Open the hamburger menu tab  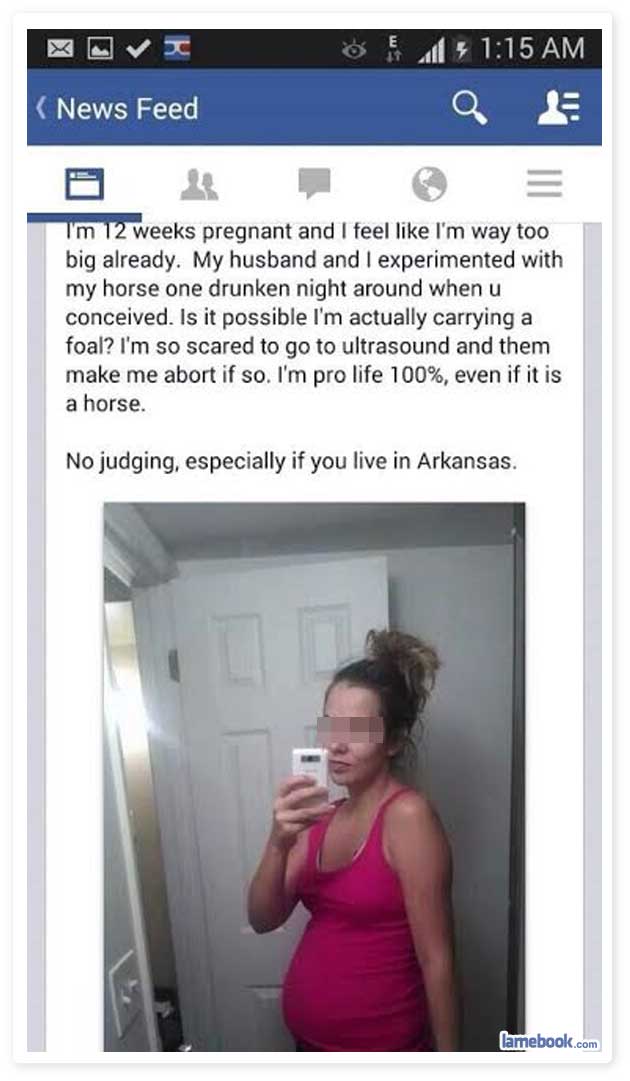545,183
